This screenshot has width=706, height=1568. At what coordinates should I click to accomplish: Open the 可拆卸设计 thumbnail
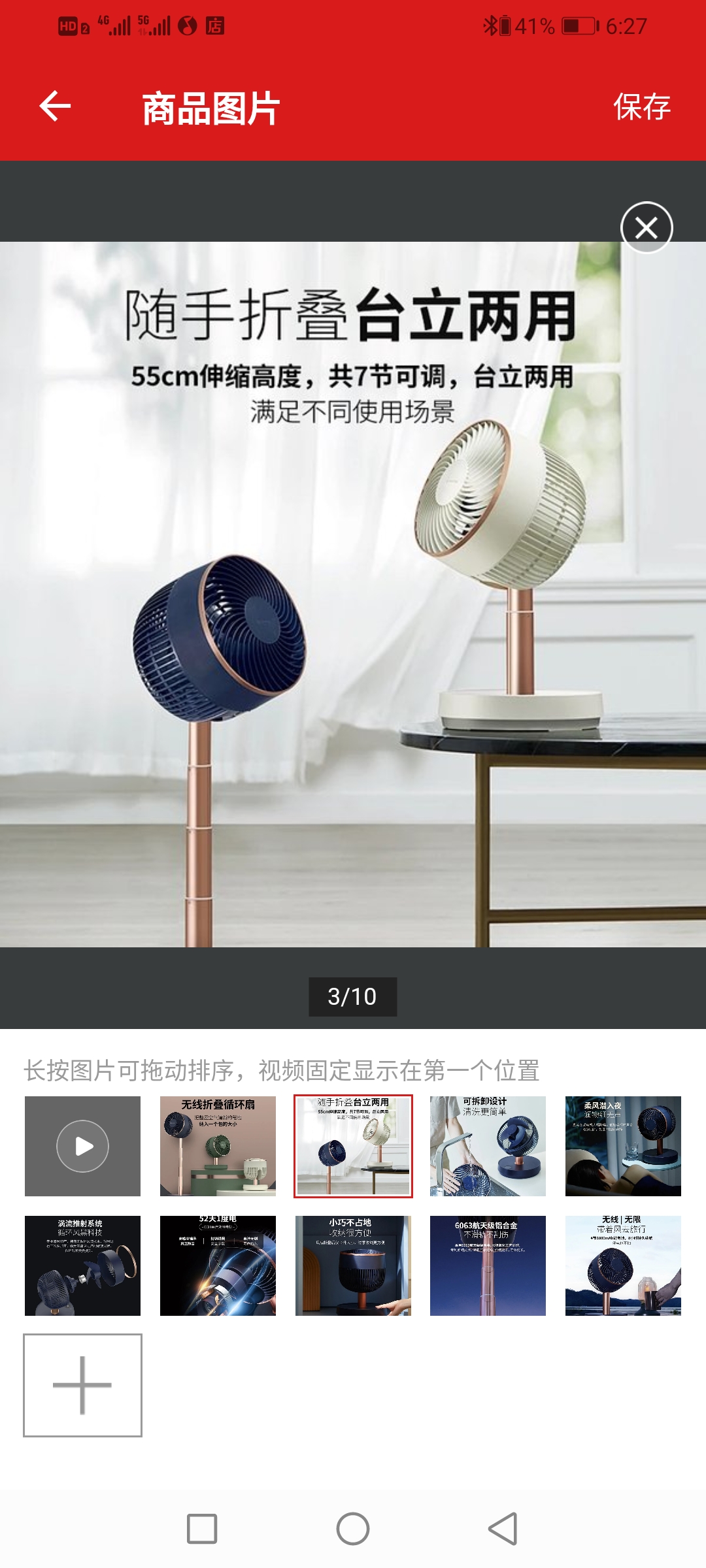(x=488, y=1146)
